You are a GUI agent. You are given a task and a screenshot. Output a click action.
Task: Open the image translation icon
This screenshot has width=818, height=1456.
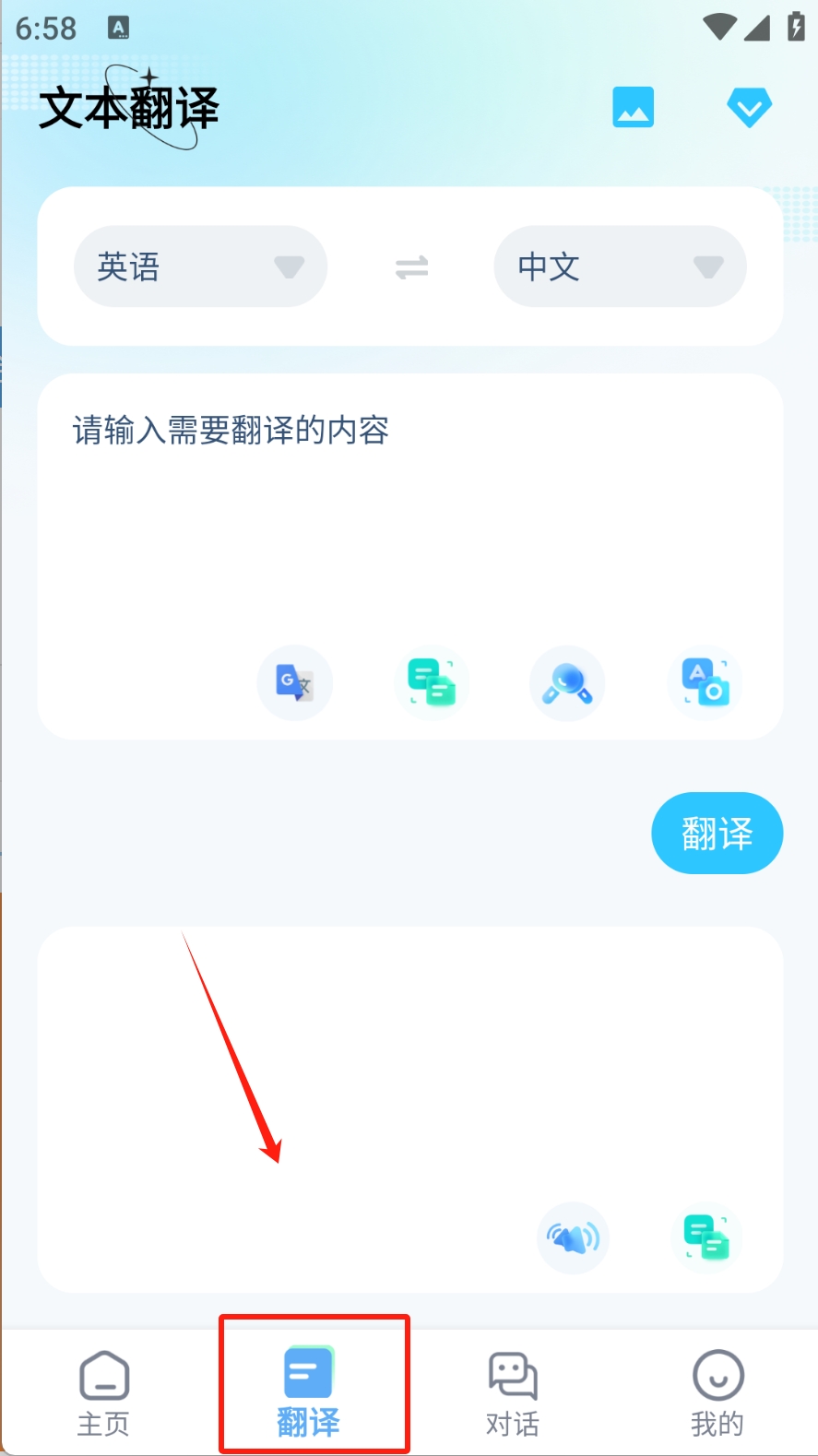tap(633, 108)
